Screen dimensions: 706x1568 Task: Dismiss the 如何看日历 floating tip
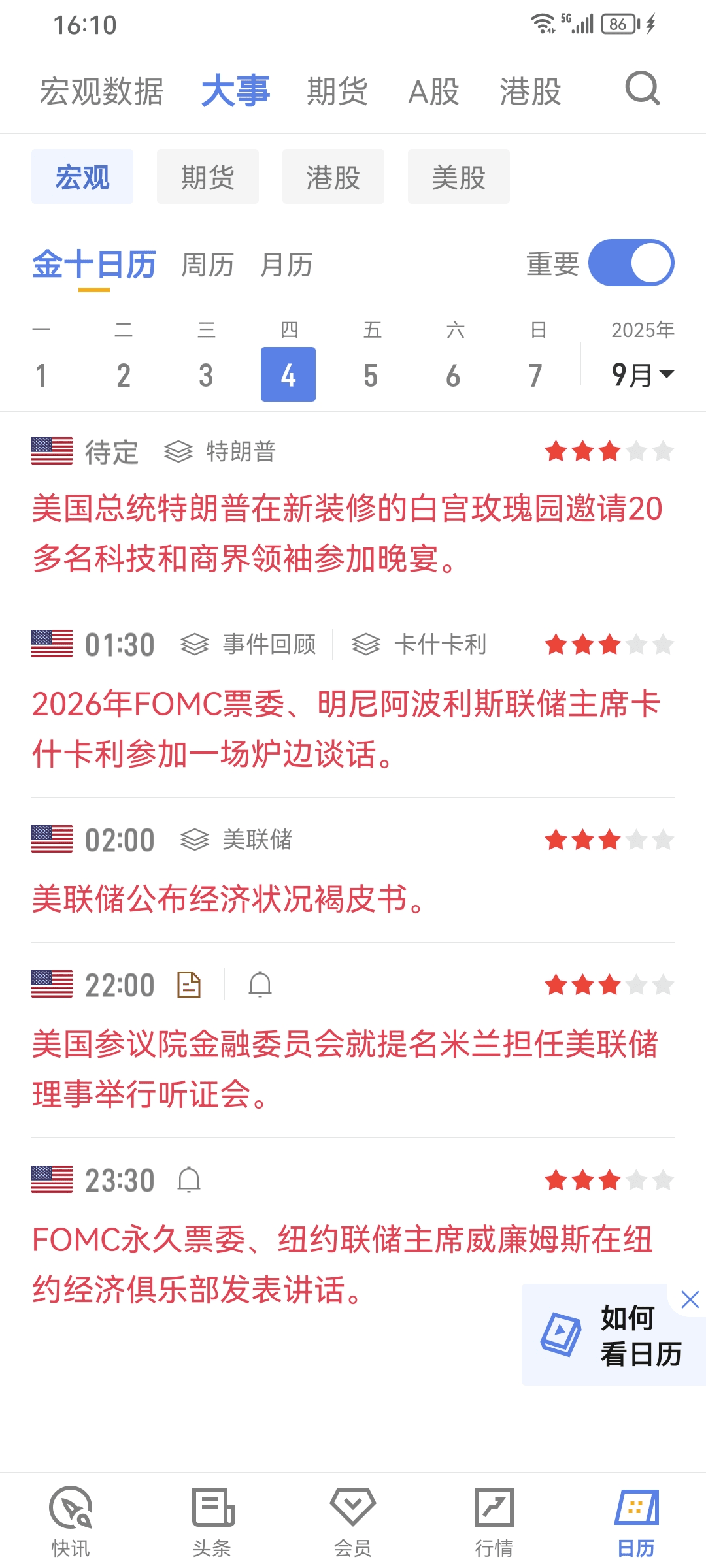(x=690, y=1299)
